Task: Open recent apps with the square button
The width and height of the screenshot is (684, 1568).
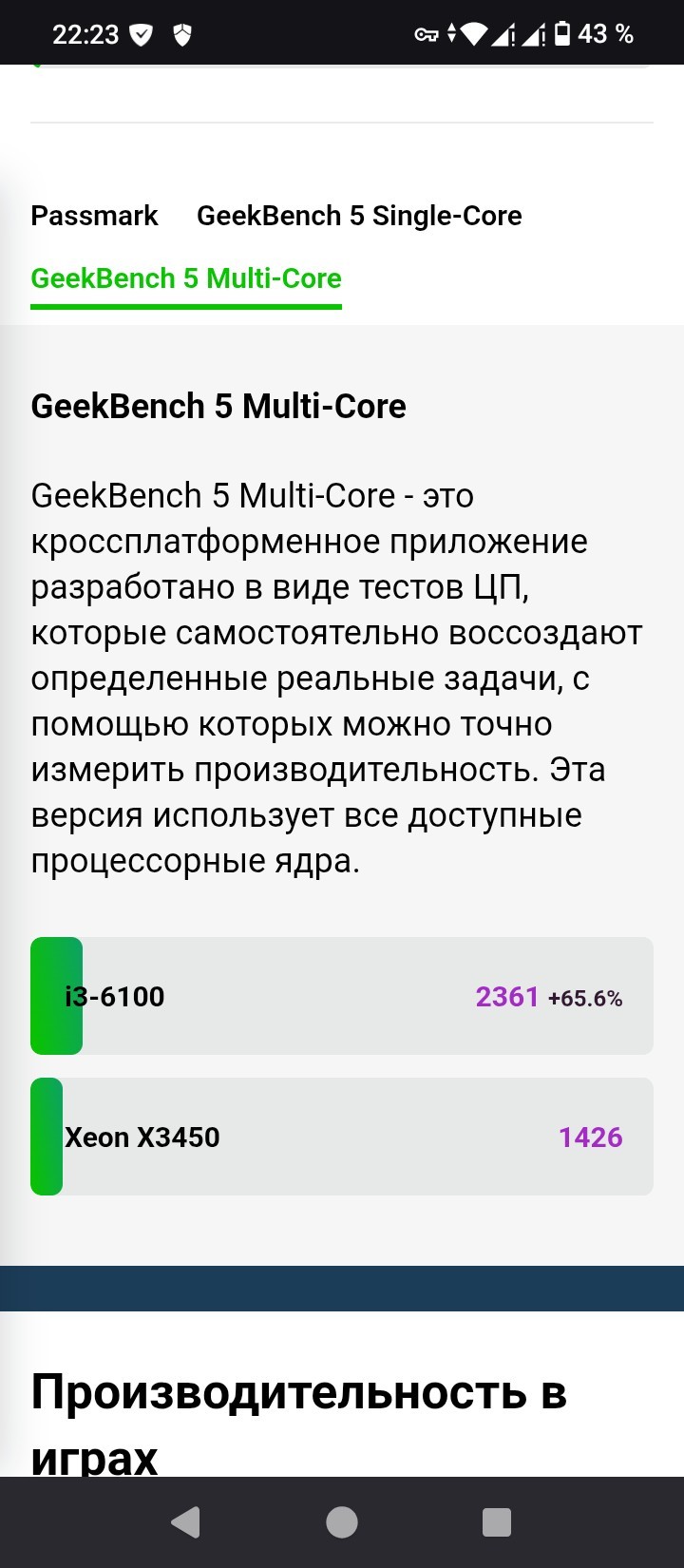Action: point(497,1522)
